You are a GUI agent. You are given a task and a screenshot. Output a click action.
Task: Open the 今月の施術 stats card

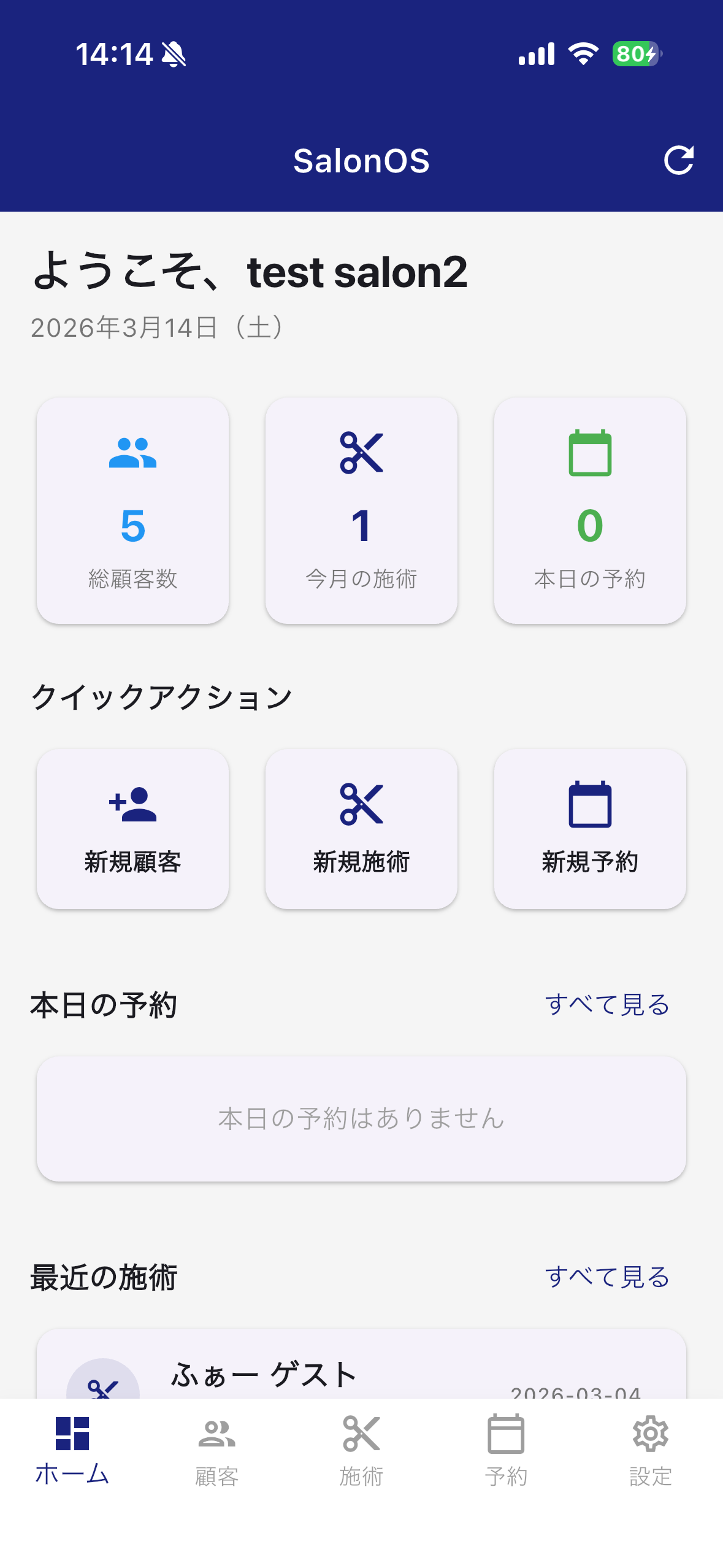pyautogui.click(x=361, y=510)
